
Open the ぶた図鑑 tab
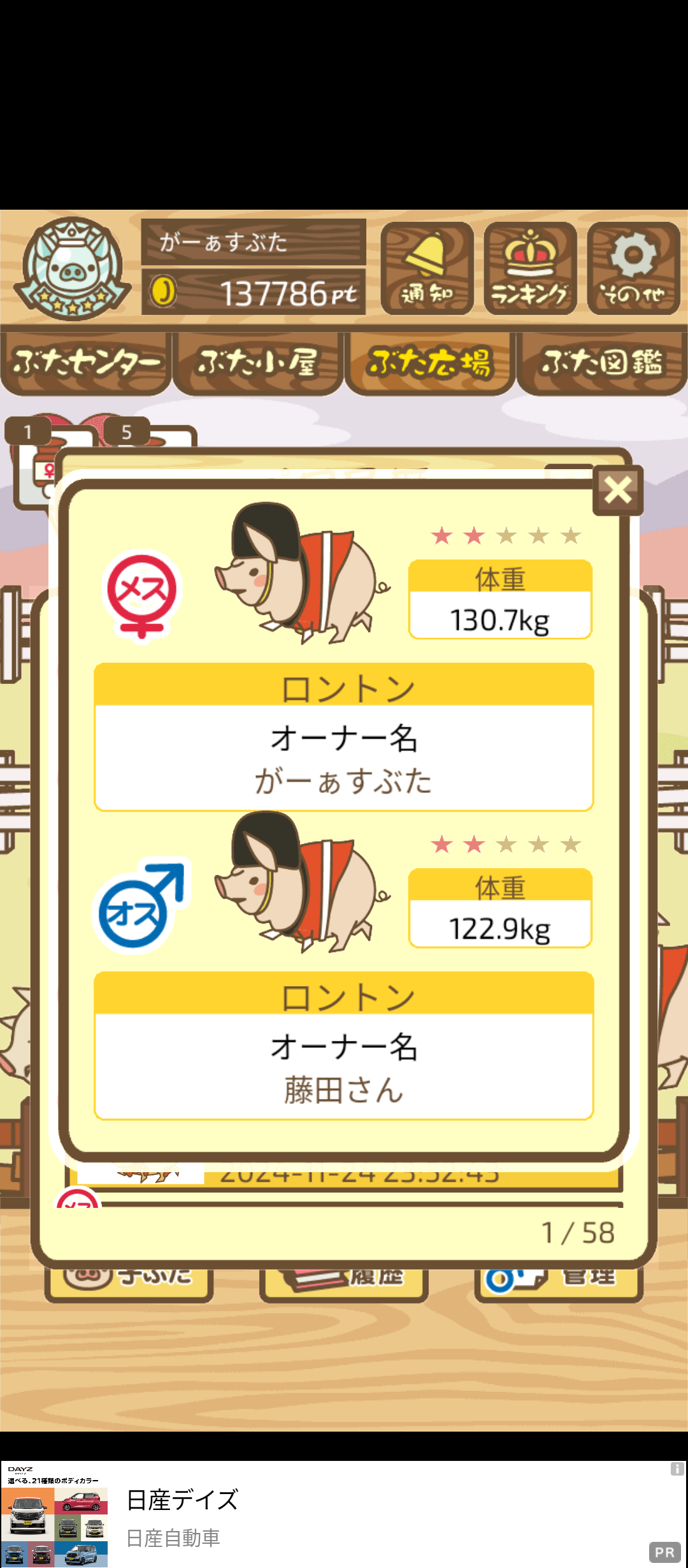pos(602,362)
